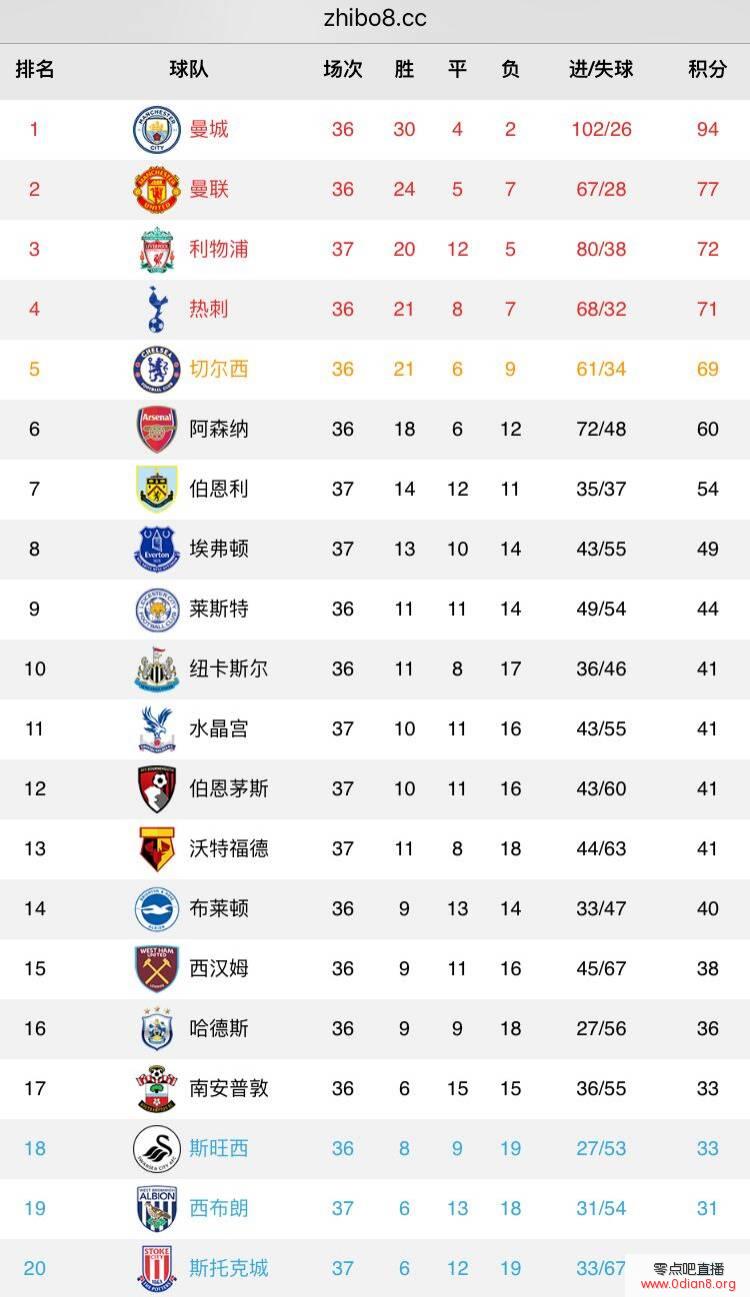Open the 曼联 team row
The image size is (750, 1297).
(375, 189)
